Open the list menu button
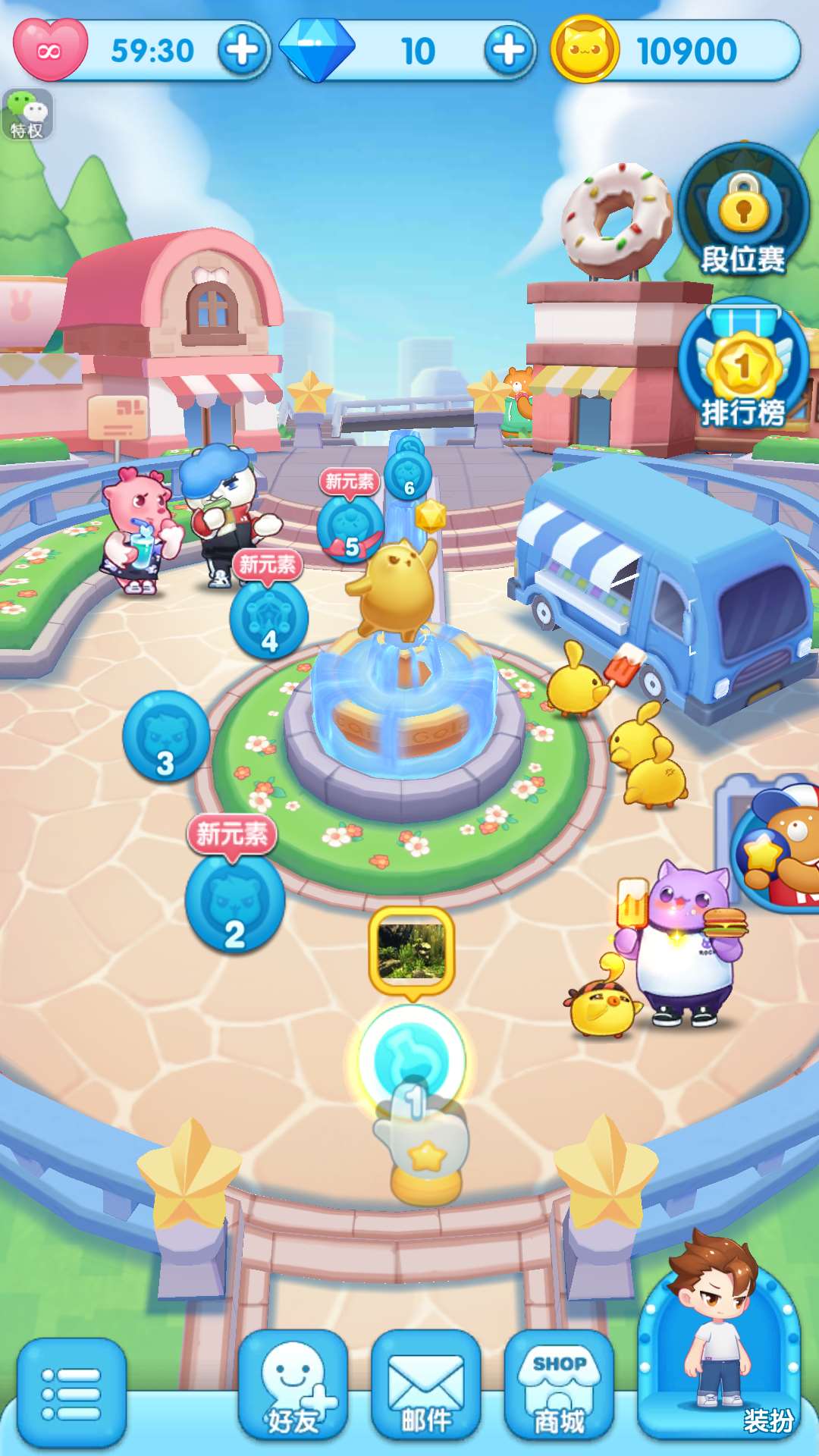This screenshot has height=1456, width=819. 71,1392
